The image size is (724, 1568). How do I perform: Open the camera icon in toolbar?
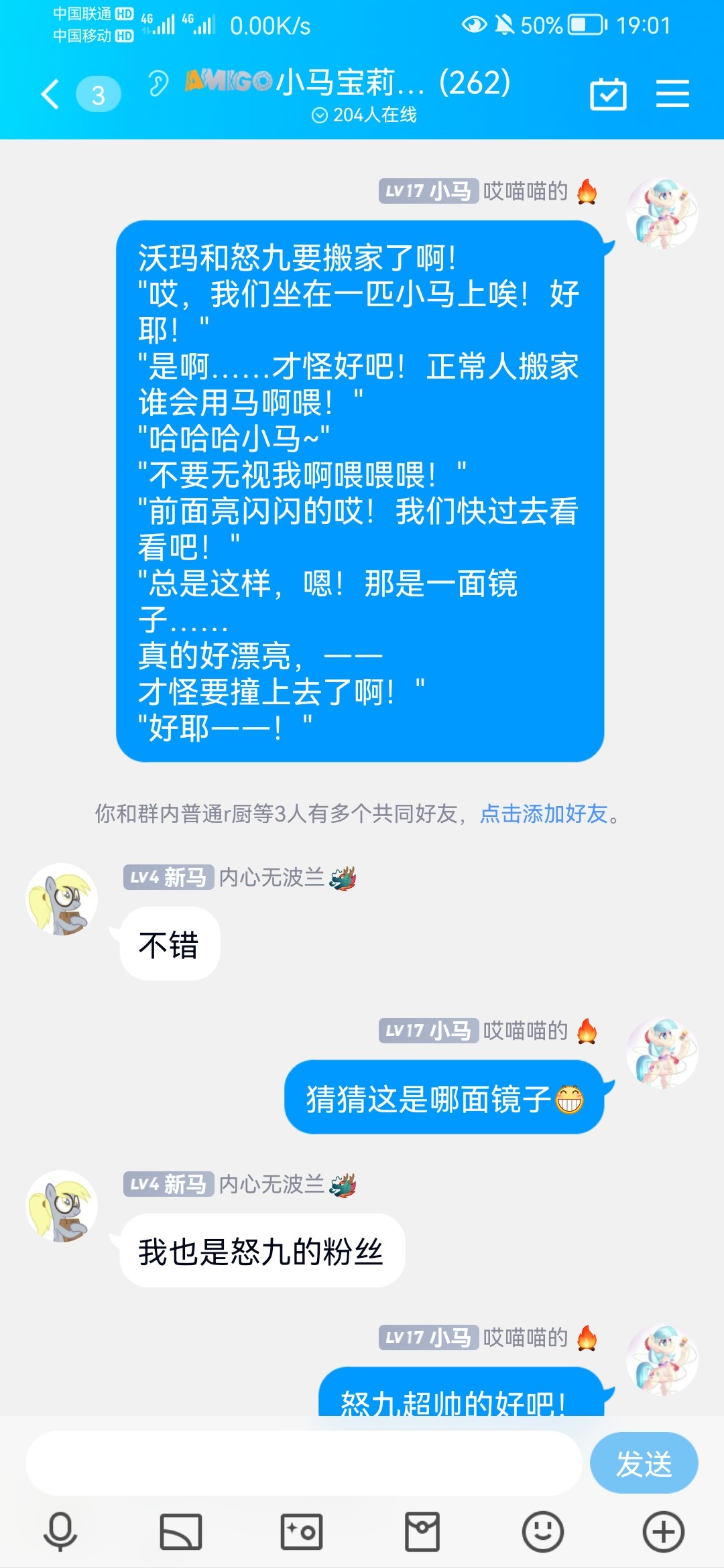[x=301, y=1532]
